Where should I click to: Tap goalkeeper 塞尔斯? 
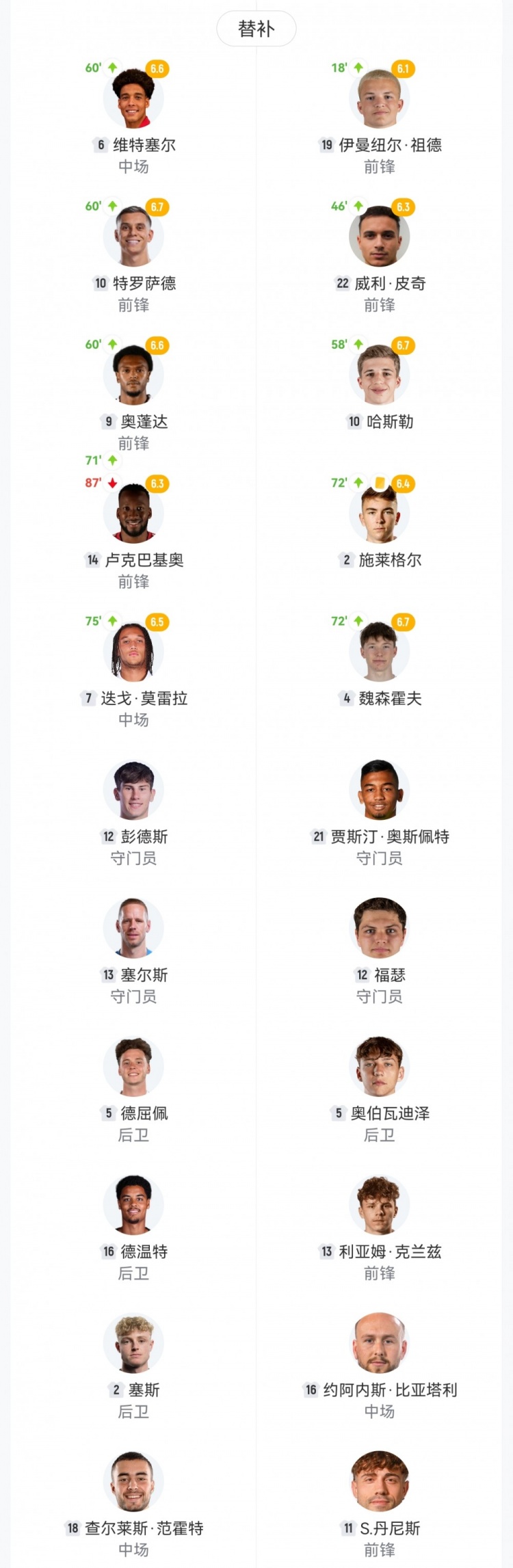pos(133,929)
